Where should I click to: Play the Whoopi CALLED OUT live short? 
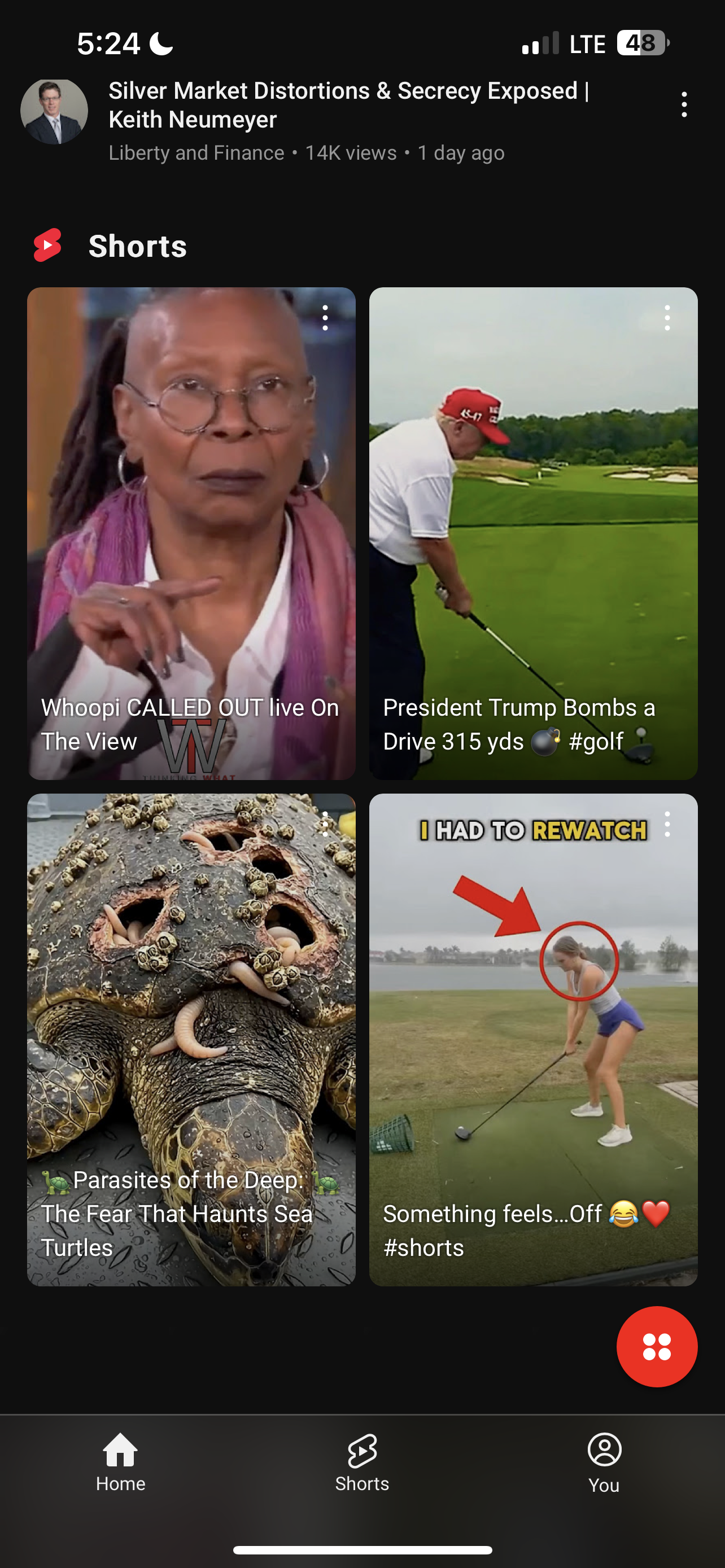coord(191,533)
